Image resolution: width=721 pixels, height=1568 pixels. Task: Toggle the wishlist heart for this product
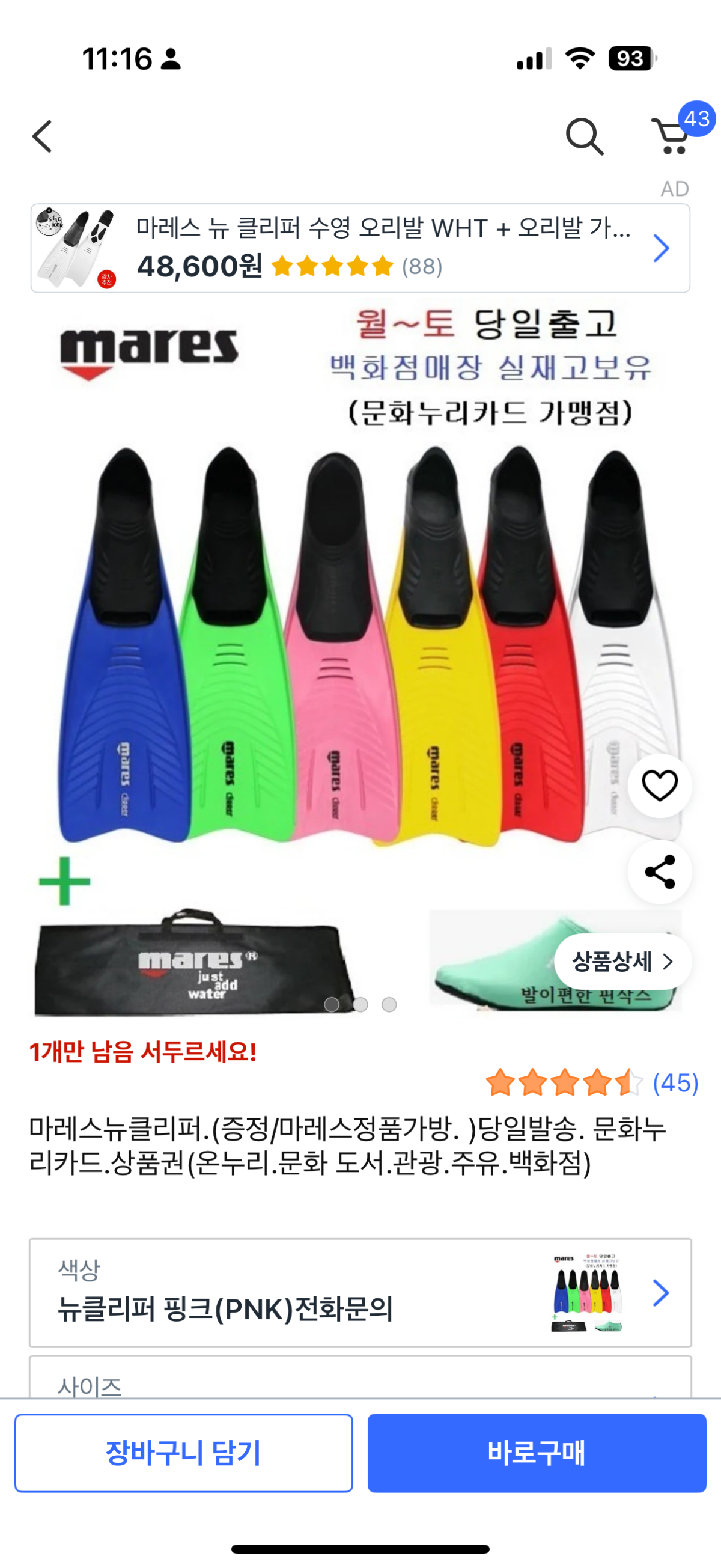point(659,786)
